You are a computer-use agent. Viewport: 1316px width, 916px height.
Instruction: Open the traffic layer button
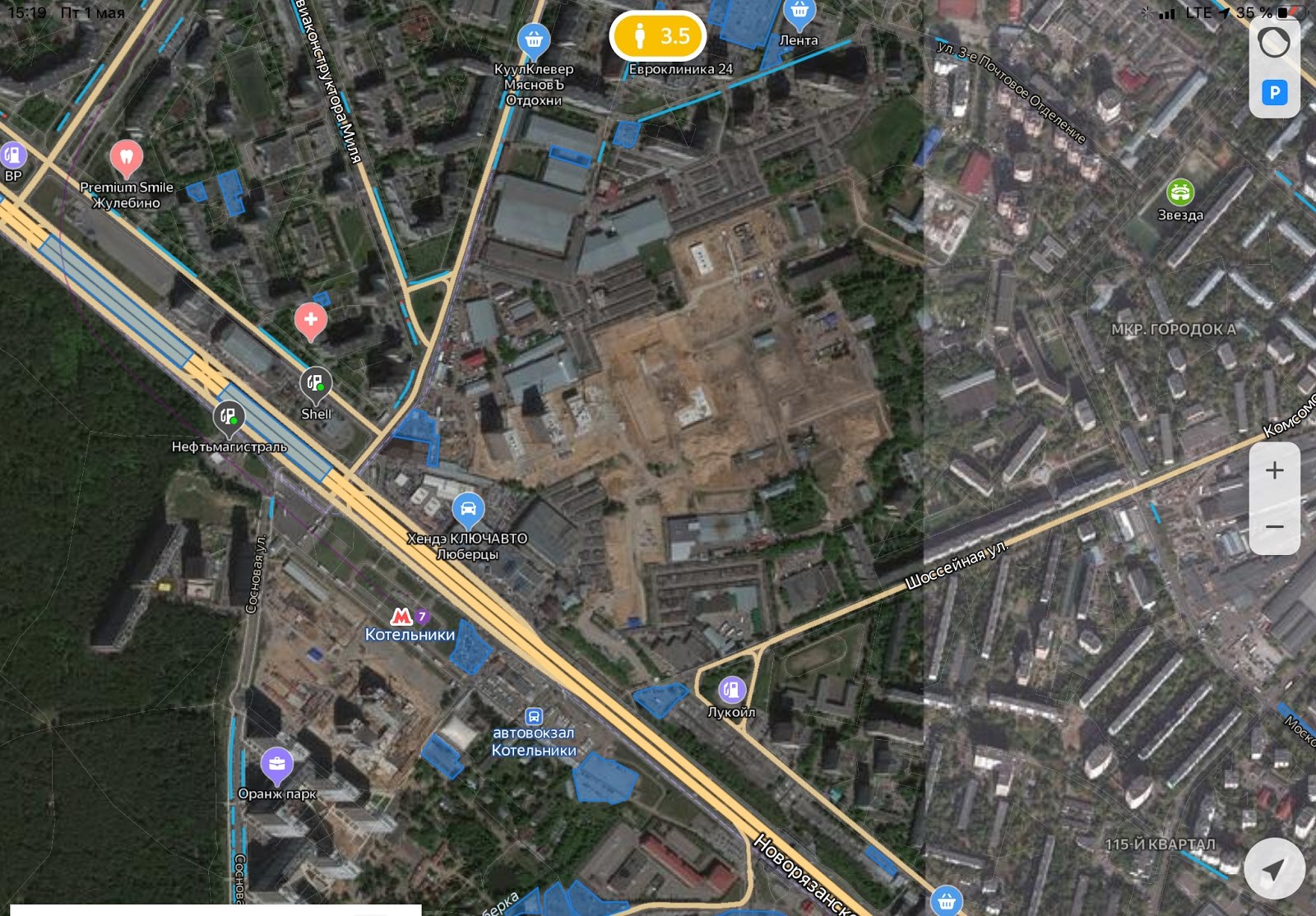click(1274, 43)
